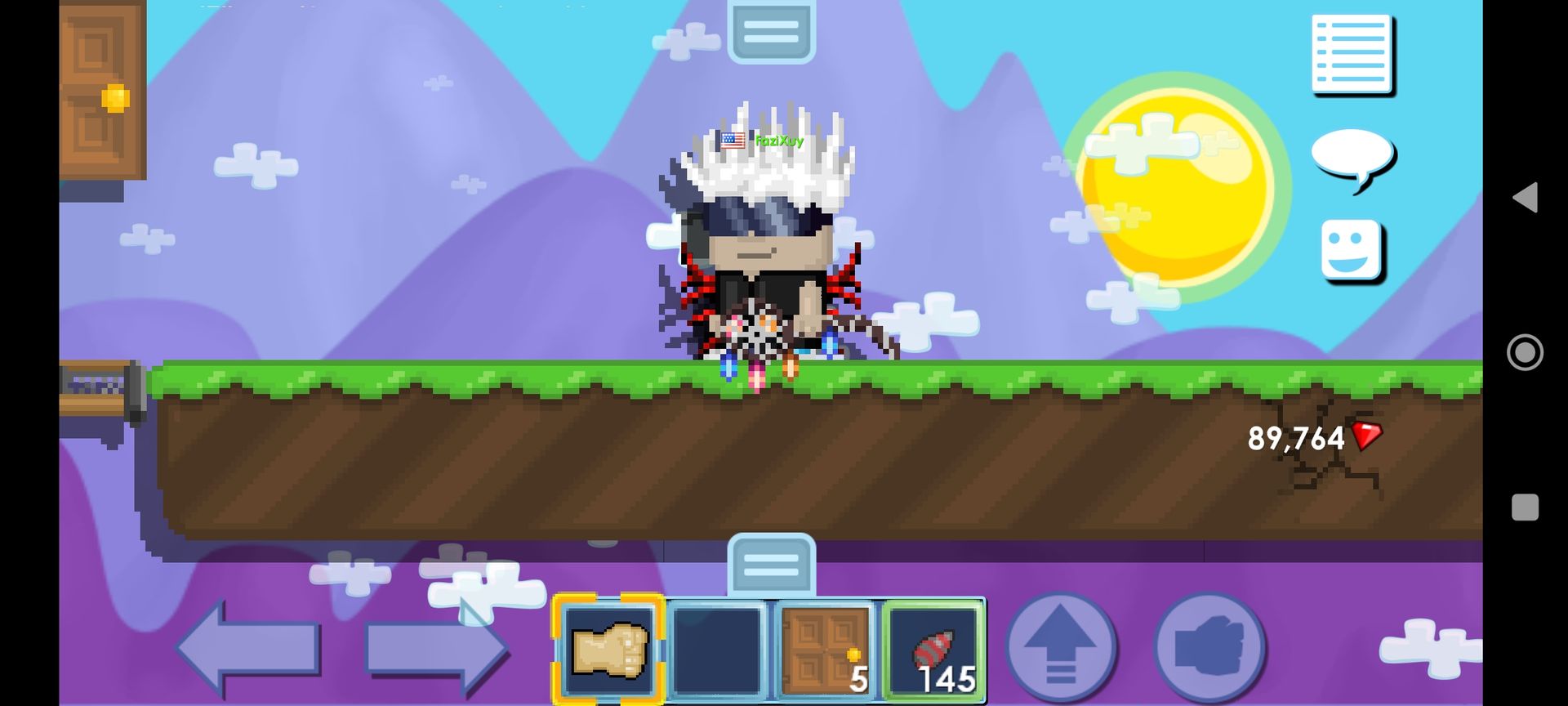Expand the inventory drawer handle
Viewport: 1568px width, 706px height.
tap(771, 564)
